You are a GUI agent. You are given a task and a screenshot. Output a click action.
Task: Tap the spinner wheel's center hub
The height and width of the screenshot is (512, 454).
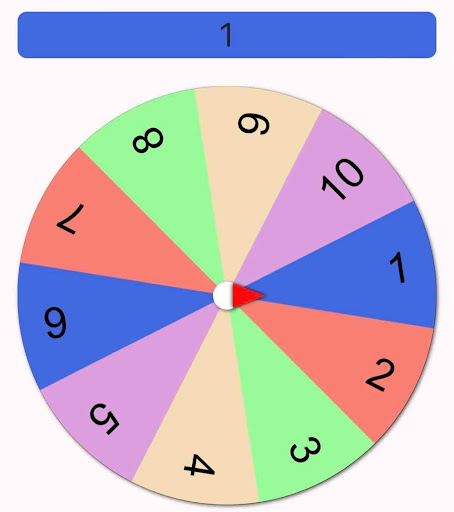[227, 296]
